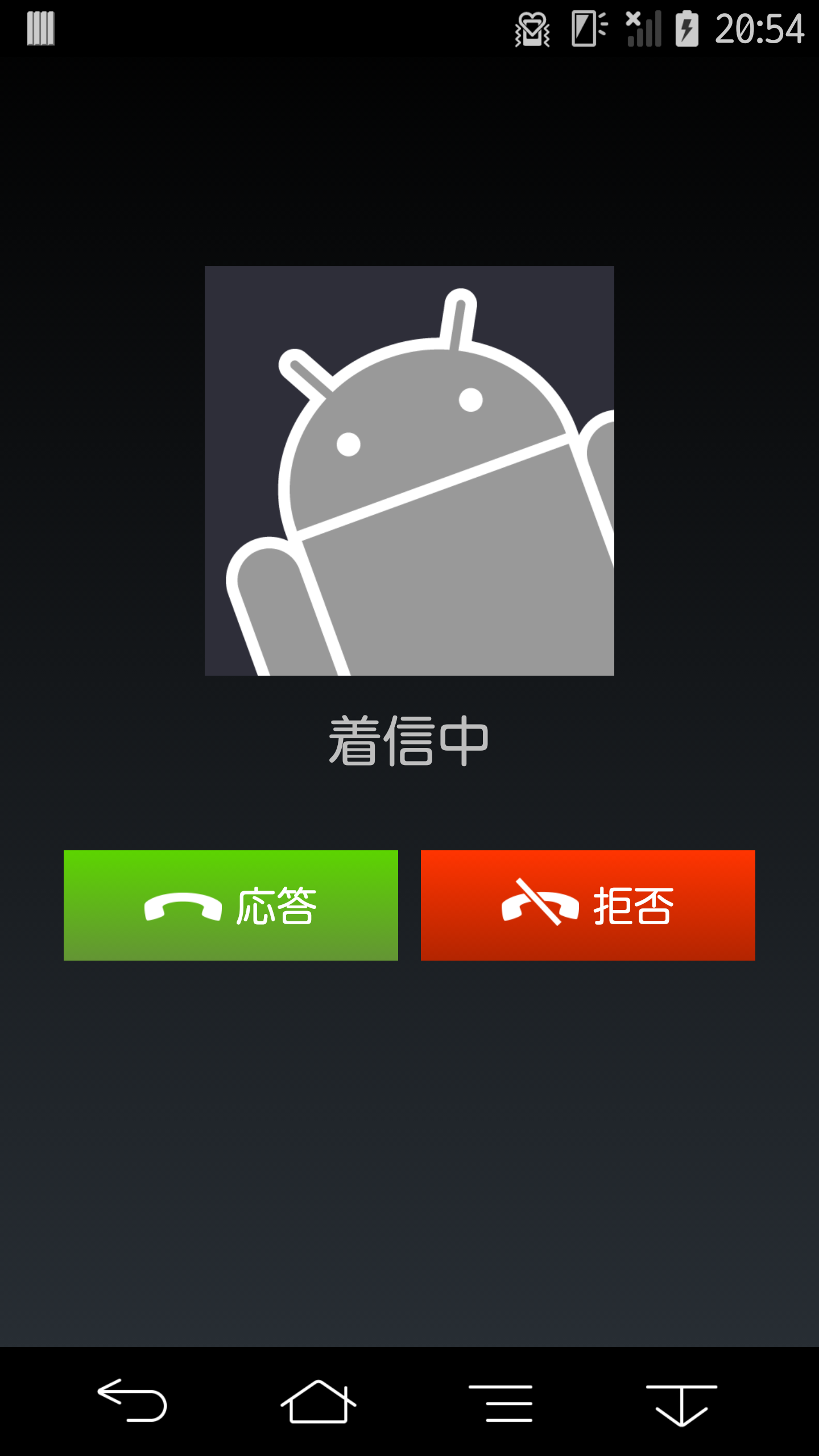Reject the incoming call via 拒否
Image resolution: width=819 pixels, height=1456 pixels.
tap(588, 905)
